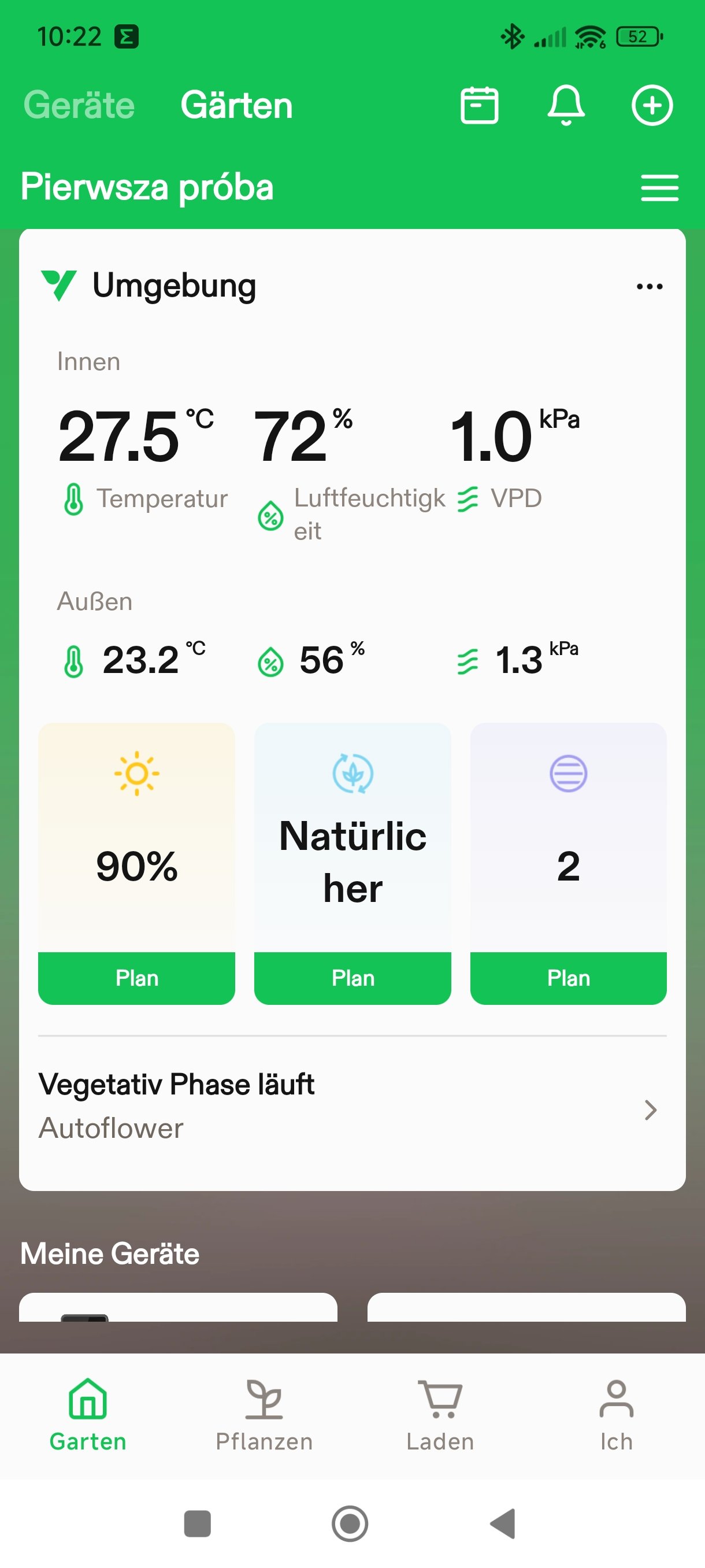Tap Plan under the 90% light card
Screen dimensions: 705x1568
coord(136,978)
